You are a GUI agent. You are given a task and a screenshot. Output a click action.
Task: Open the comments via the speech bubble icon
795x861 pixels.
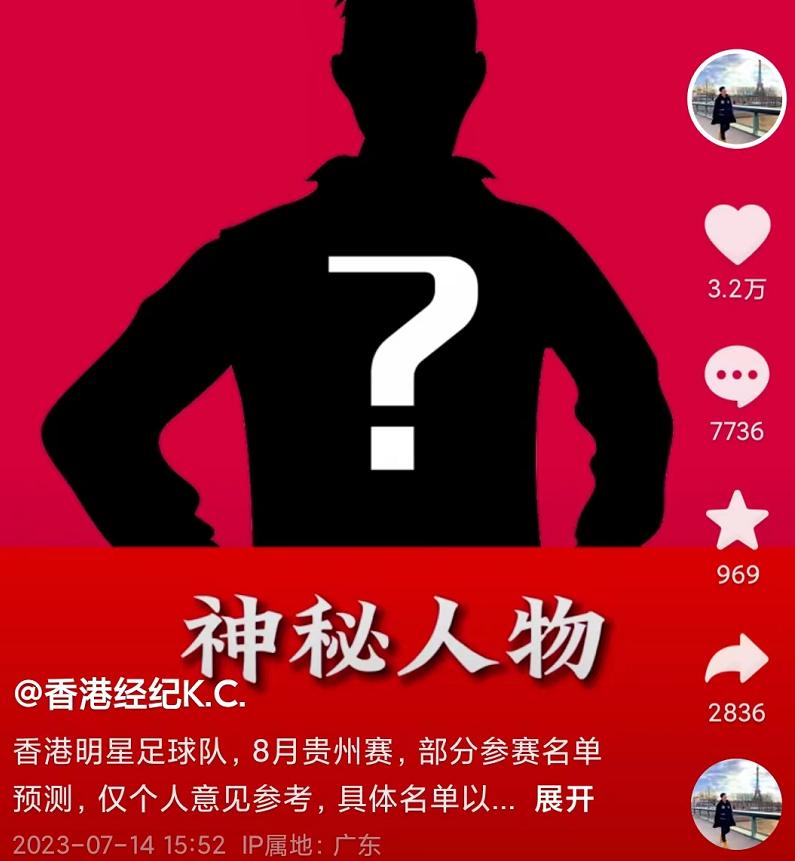pyautogui.click(x=735, y=373)
